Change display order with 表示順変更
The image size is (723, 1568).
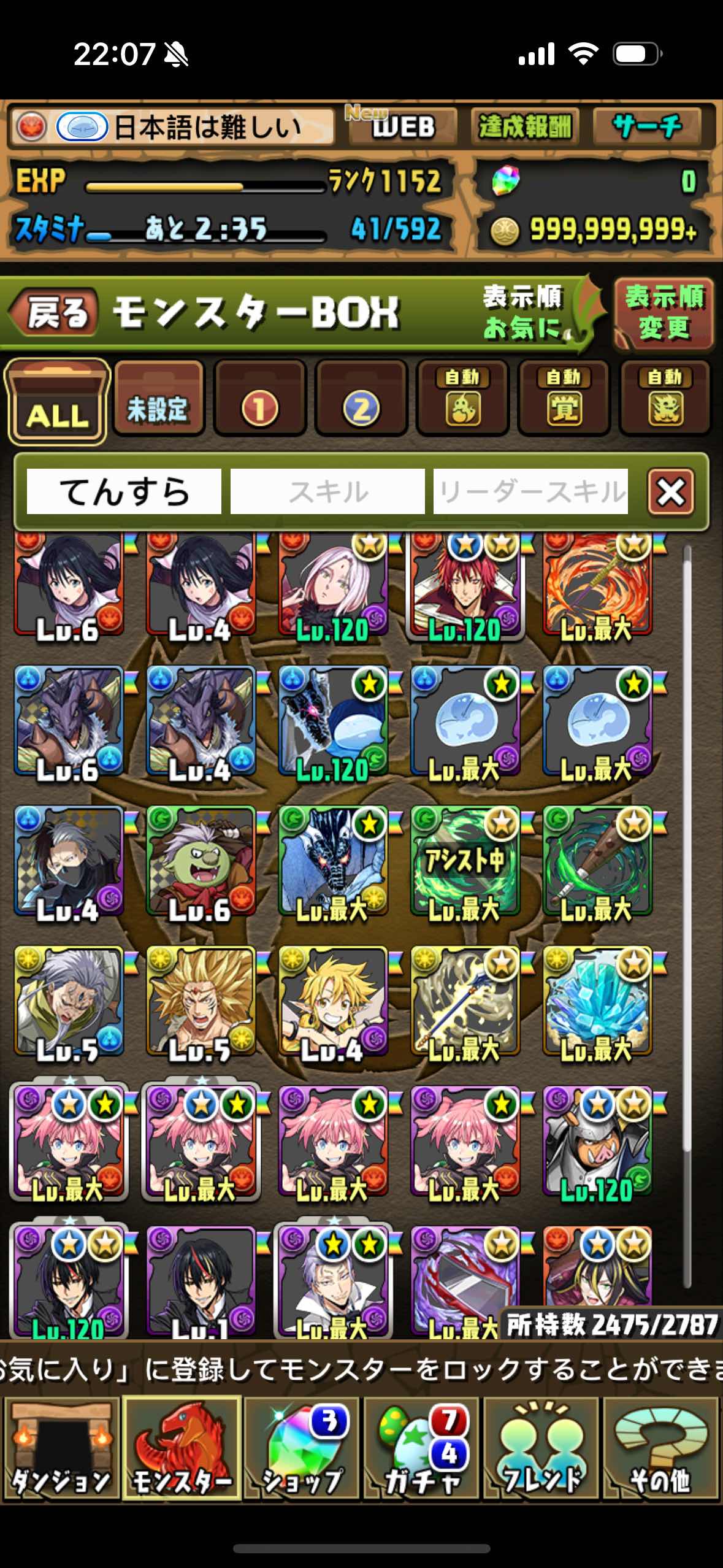click(x=664, y=313)
